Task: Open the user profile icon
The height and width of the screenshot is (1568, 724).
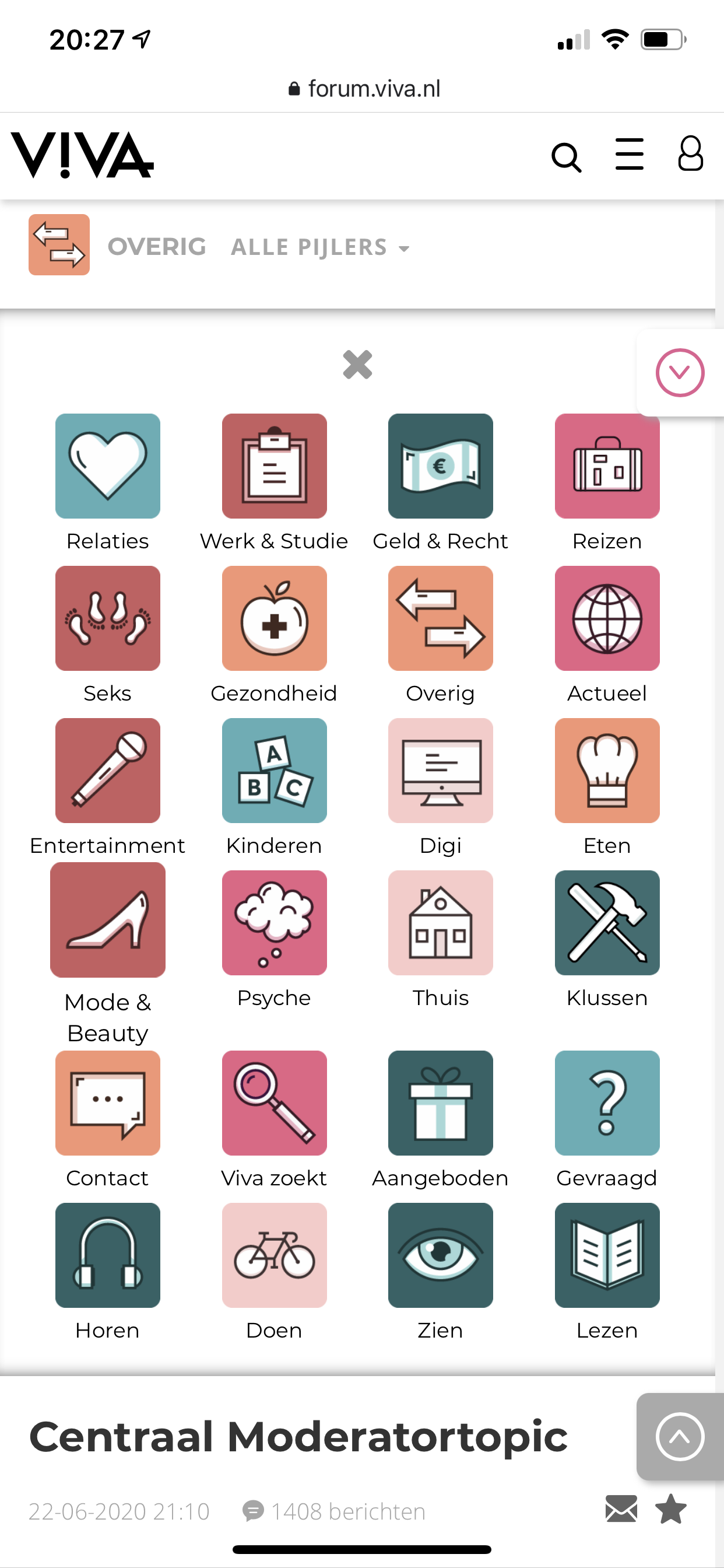Action: (x=690, y=153)
